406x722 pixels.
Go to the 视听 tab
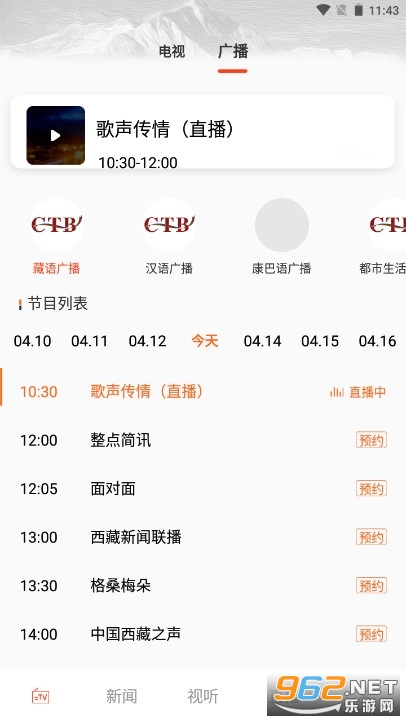(203, 696)
